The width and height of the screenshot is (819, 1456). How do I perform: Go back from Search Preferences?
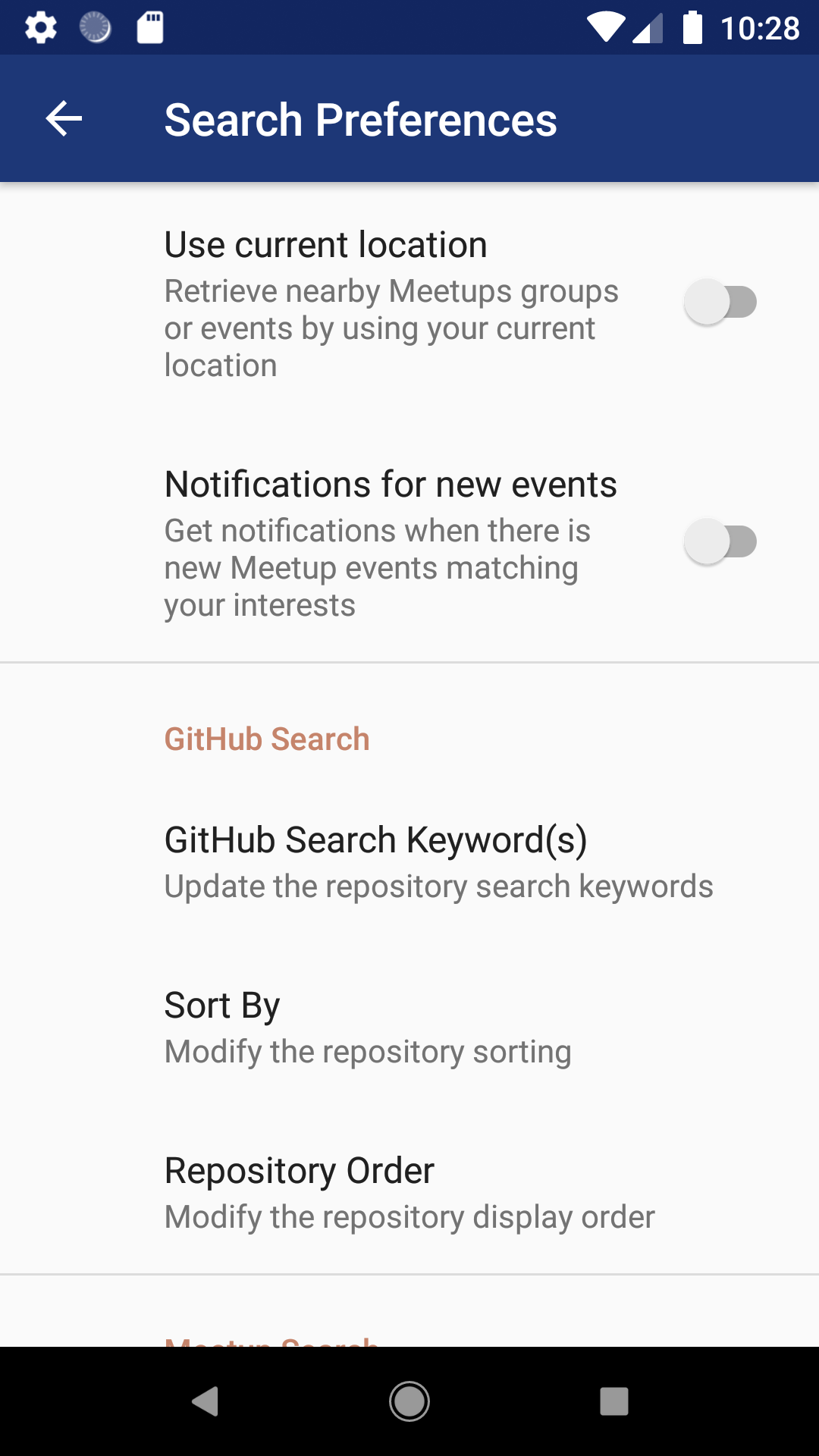64,119
